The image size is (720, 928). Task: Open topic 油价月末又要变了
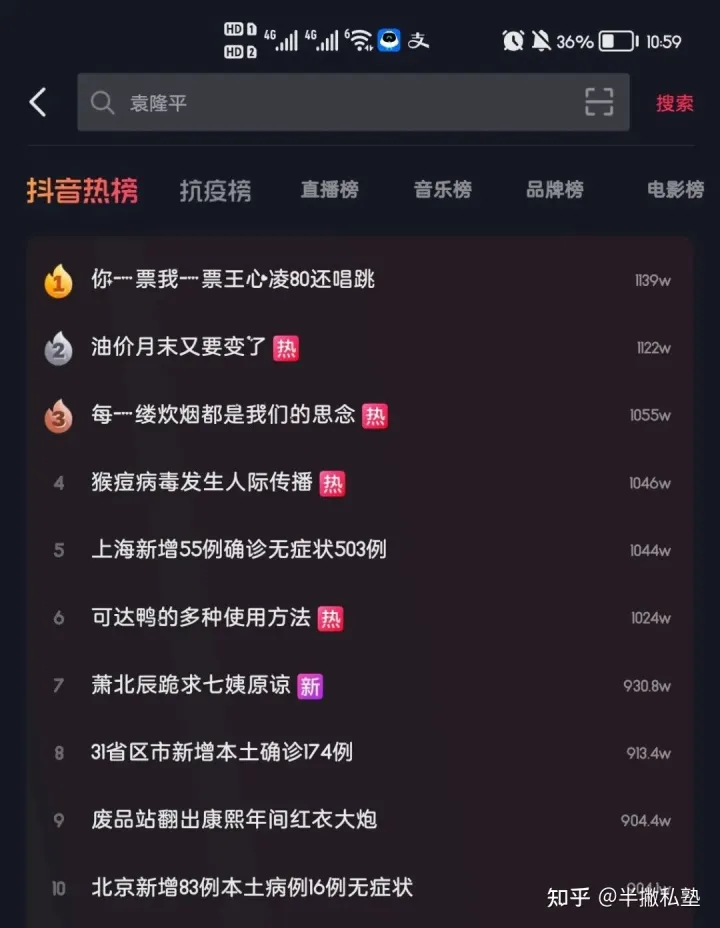(180, 347)
